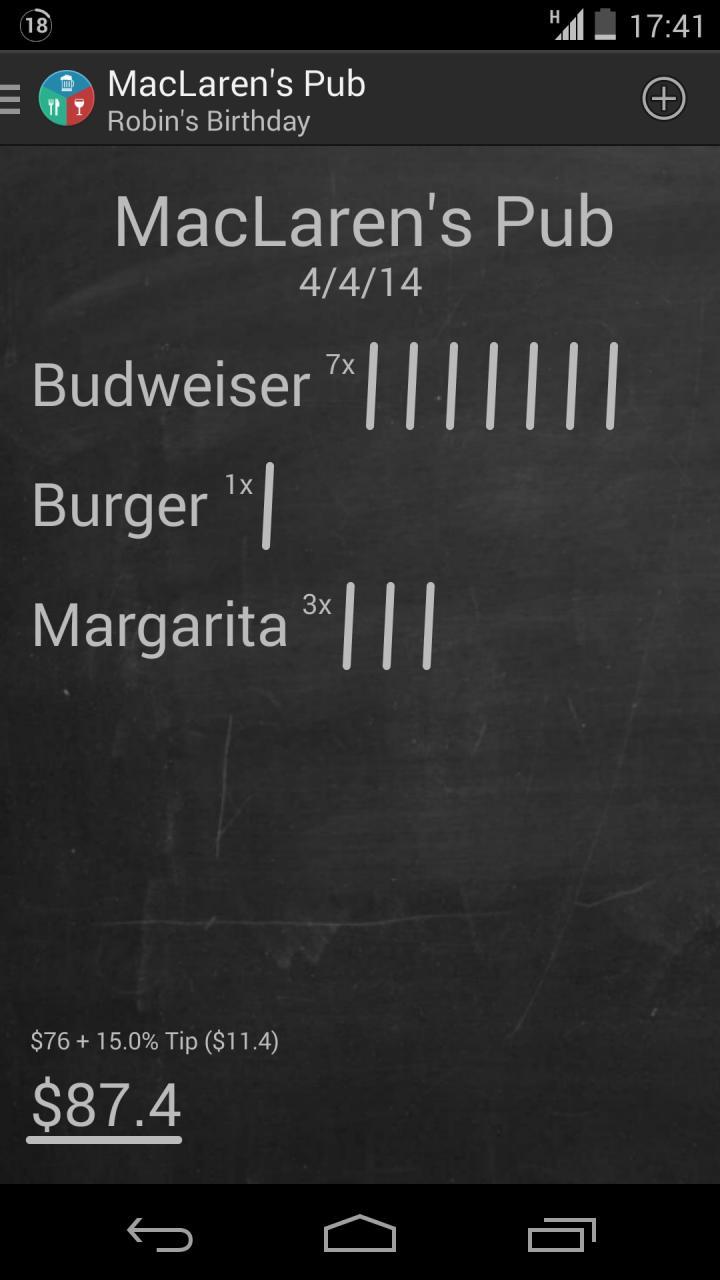Go back with system back button

pyautogui.click(x=160, y=1234)
